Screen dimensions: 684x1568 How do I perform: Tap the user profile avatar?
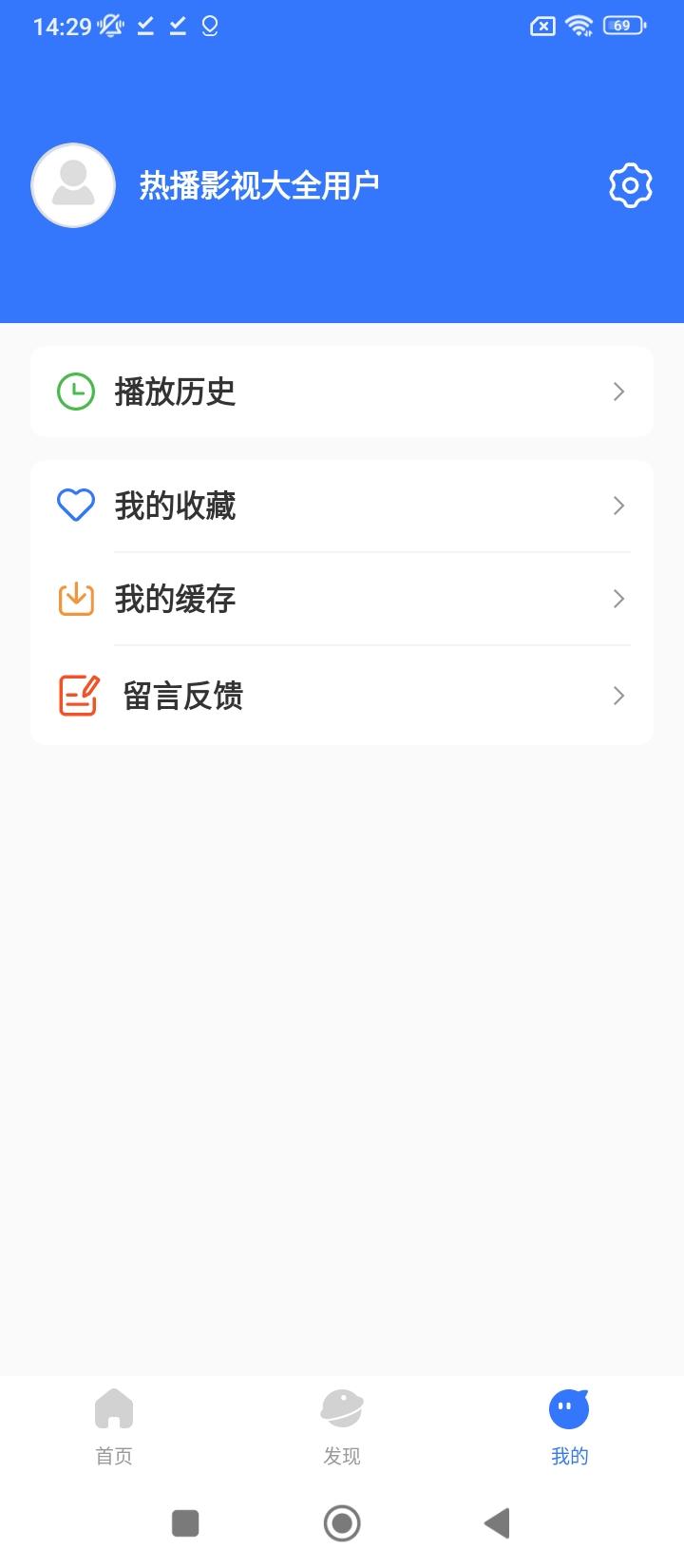73,185
